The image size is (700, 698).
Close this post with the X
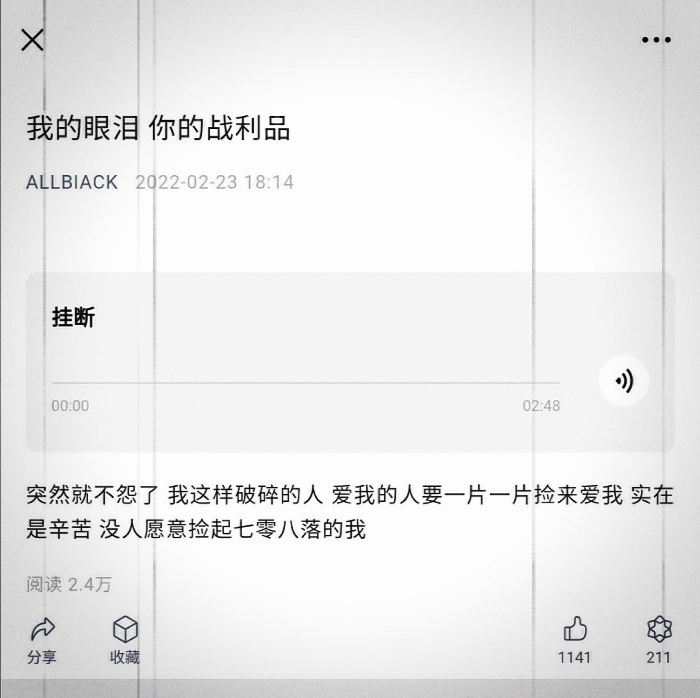(x=32, y=40)
